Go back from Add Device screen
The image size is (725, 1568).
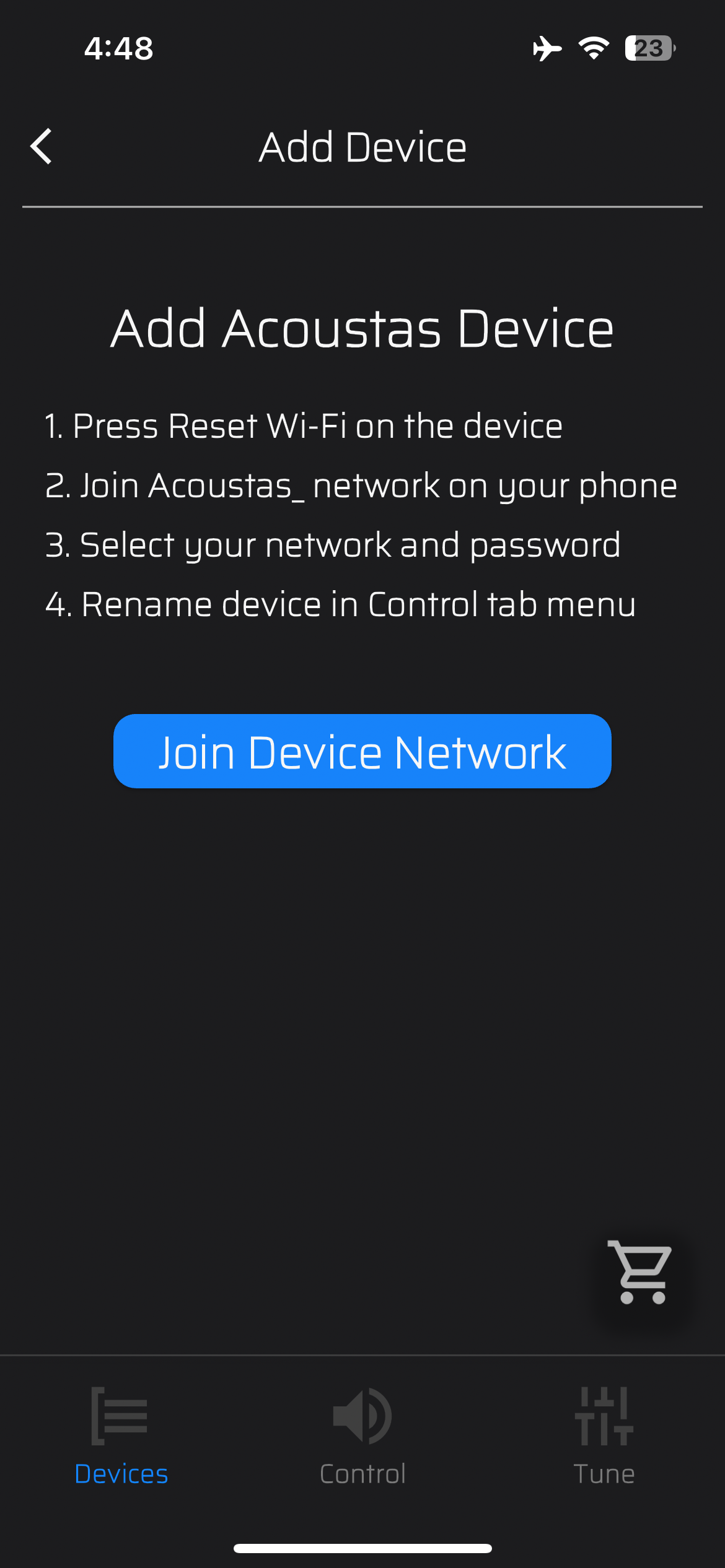click(42, 147)
